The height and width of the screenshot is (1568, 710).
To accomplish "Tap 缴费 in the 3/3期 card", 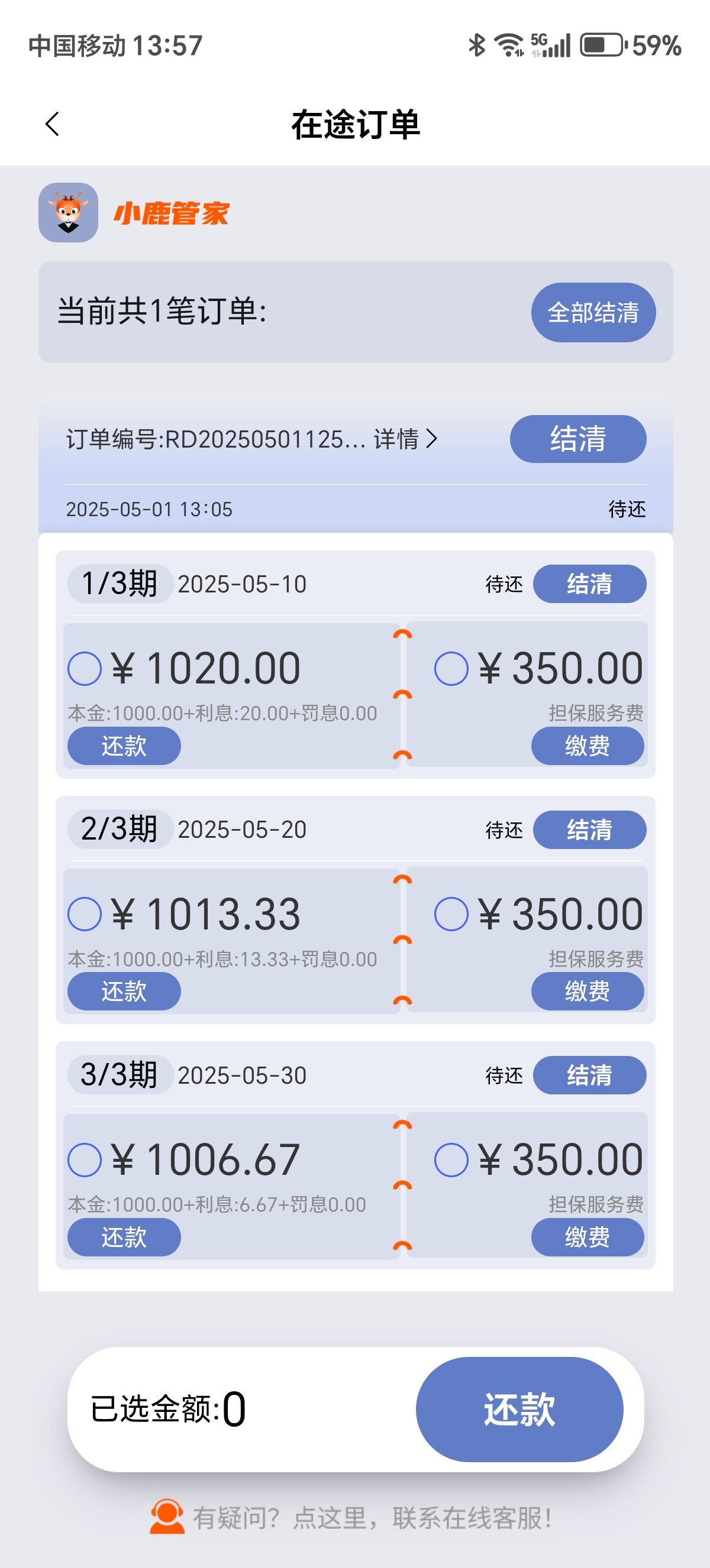I will pyautogui.click(x=588, y=1237).
